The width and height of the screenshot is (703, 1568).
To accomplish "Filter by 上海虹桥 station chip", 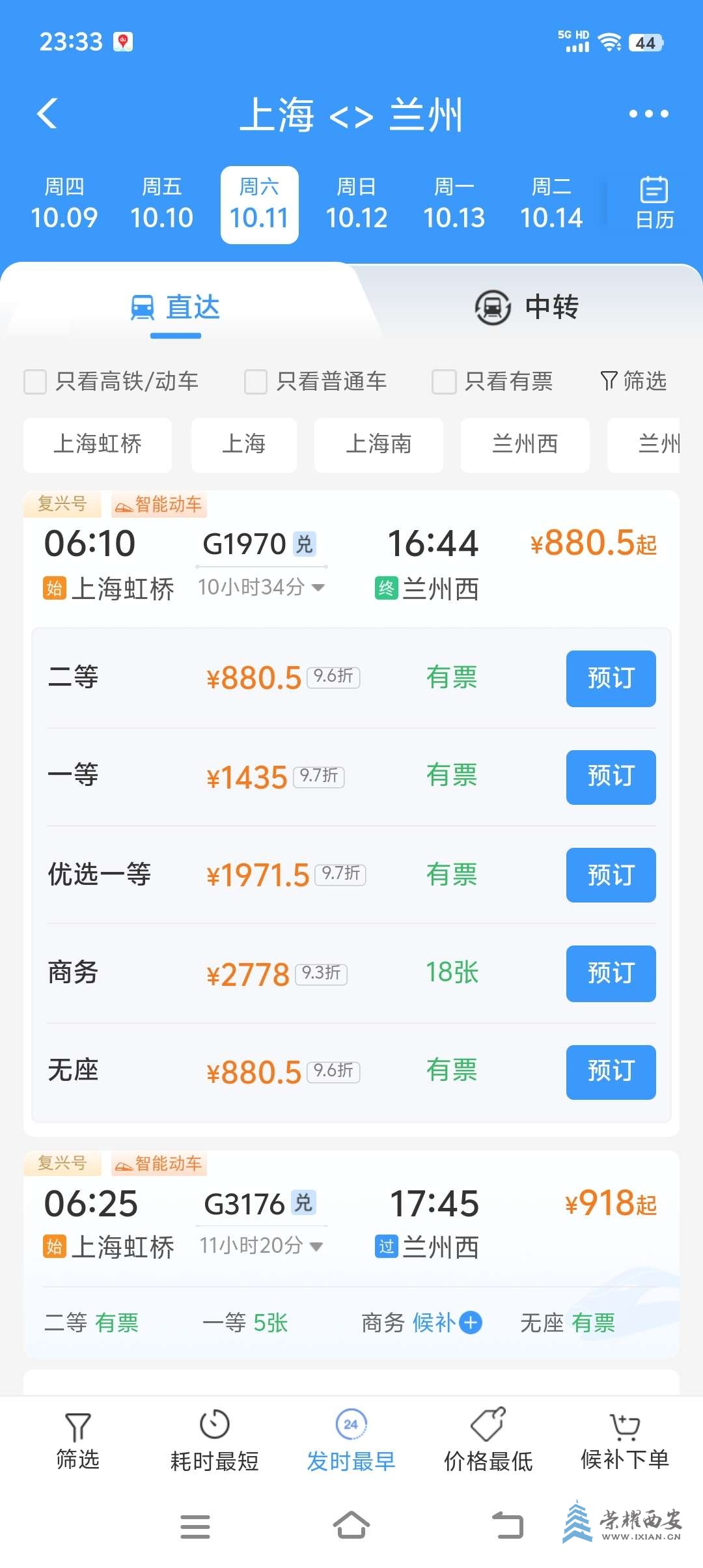I will coord(98,445).
